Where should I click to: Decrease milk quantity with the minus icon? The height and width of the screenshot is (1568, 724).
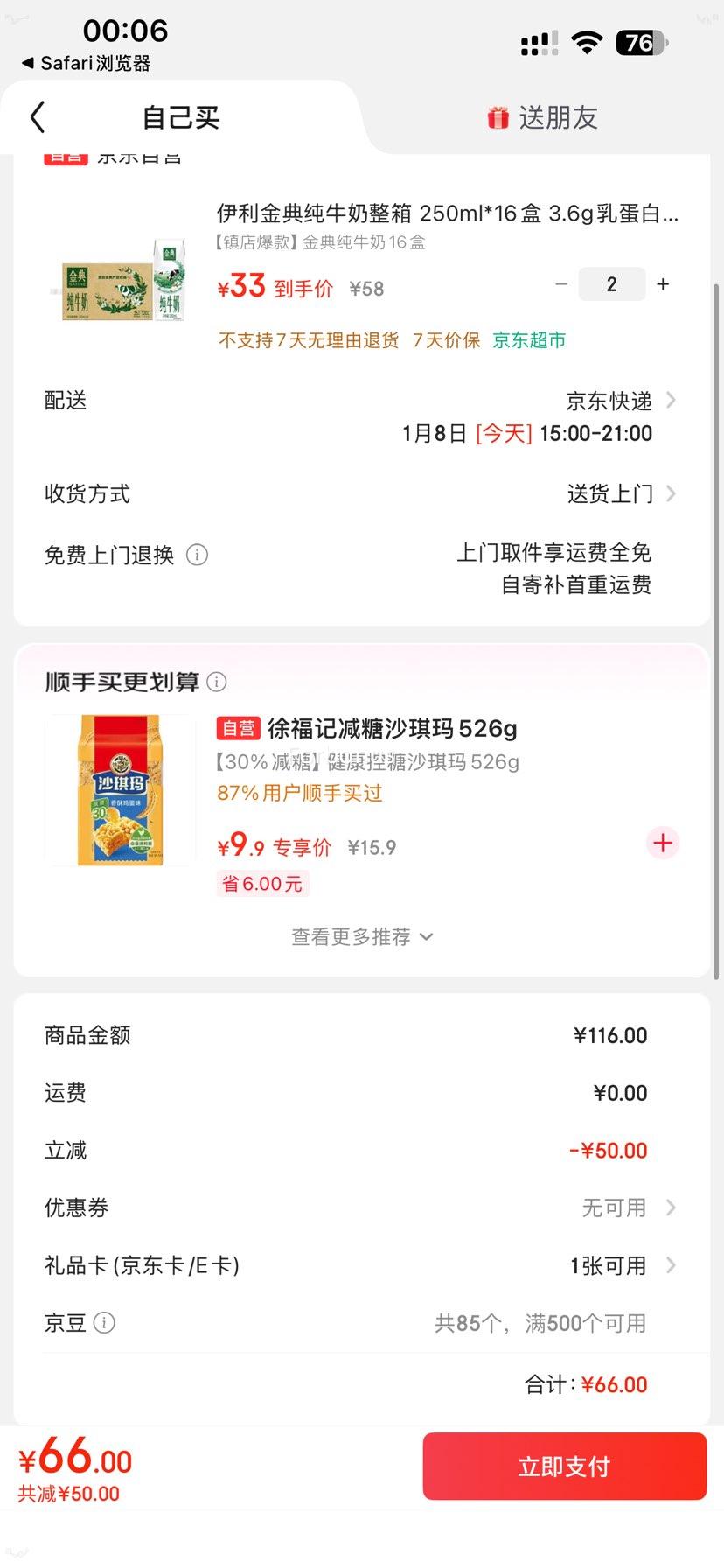tap(560, 283)
